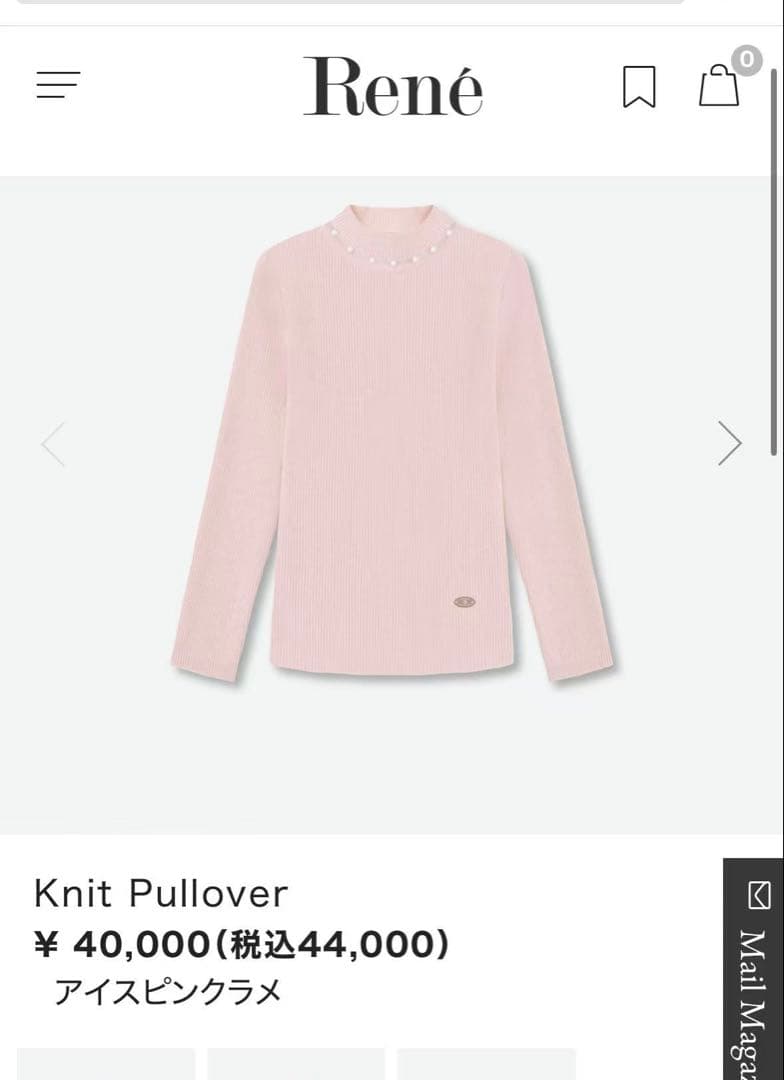Screen dimensions: 784x1080
Task: Open saved bookmarks
Action: click(x=639, y=86)
